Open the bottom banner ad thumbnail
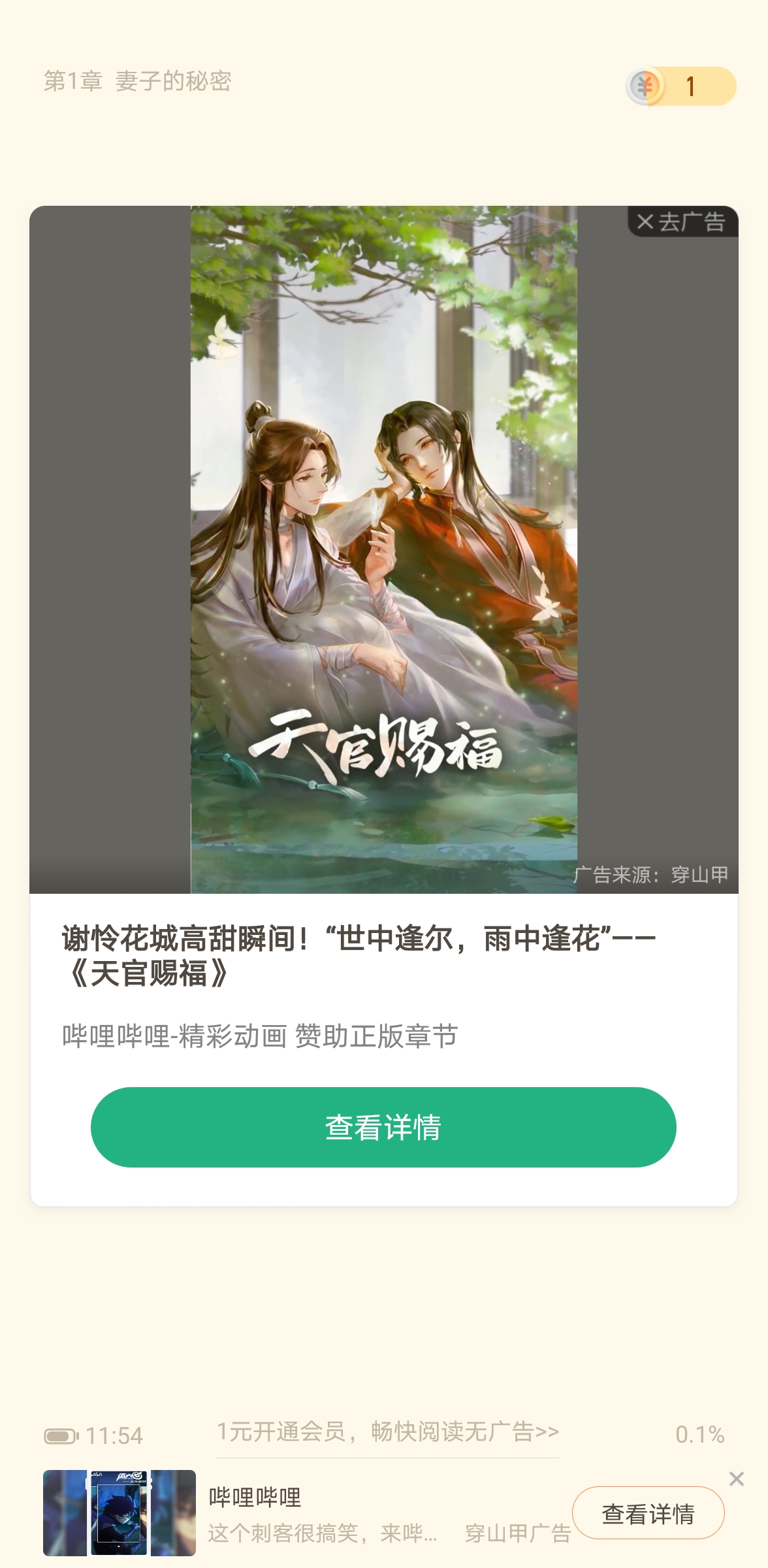This screenshot has height=1568, width=768. pyautogui.click(x=120, y=1512)
